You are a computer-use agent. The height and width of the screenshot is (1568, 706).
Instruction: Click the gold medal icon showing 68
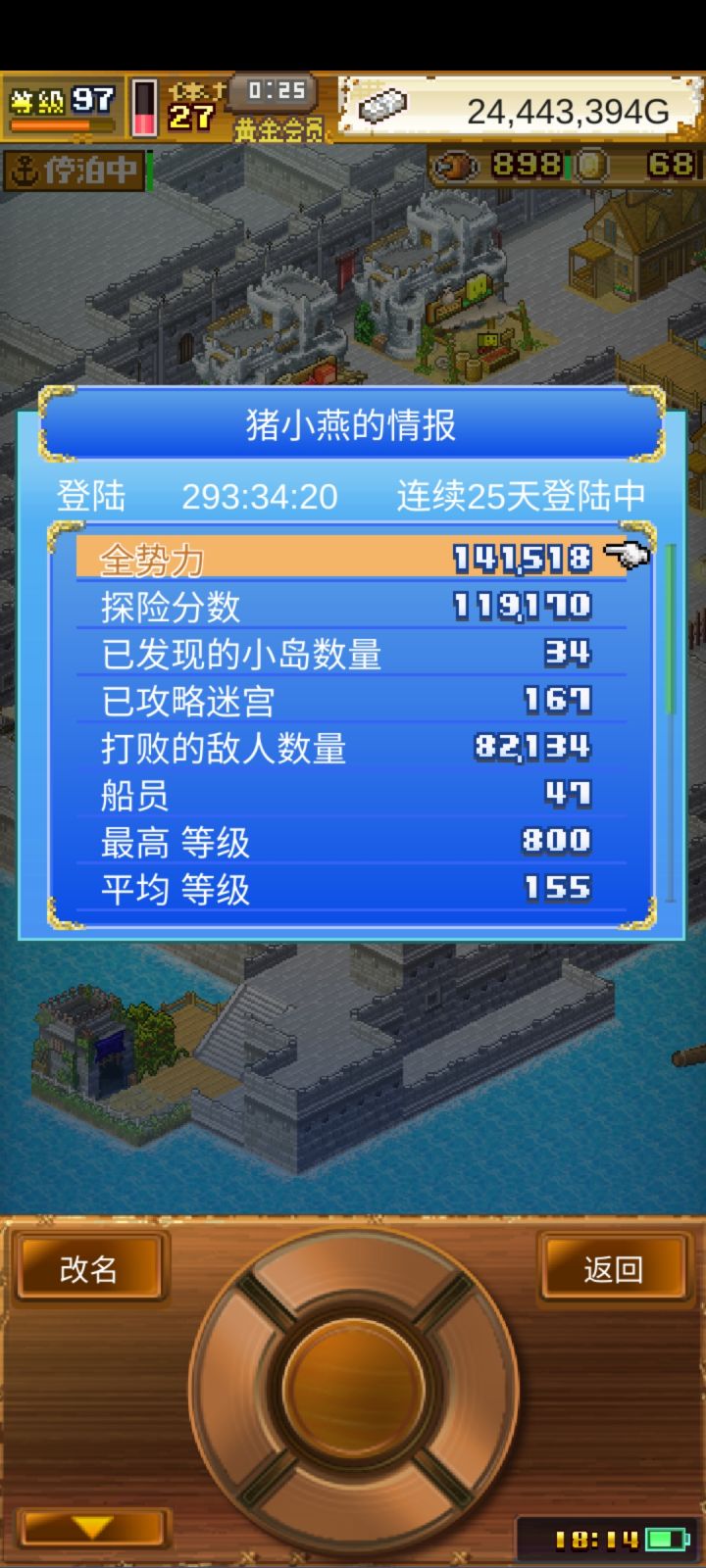tap(592, 167)
